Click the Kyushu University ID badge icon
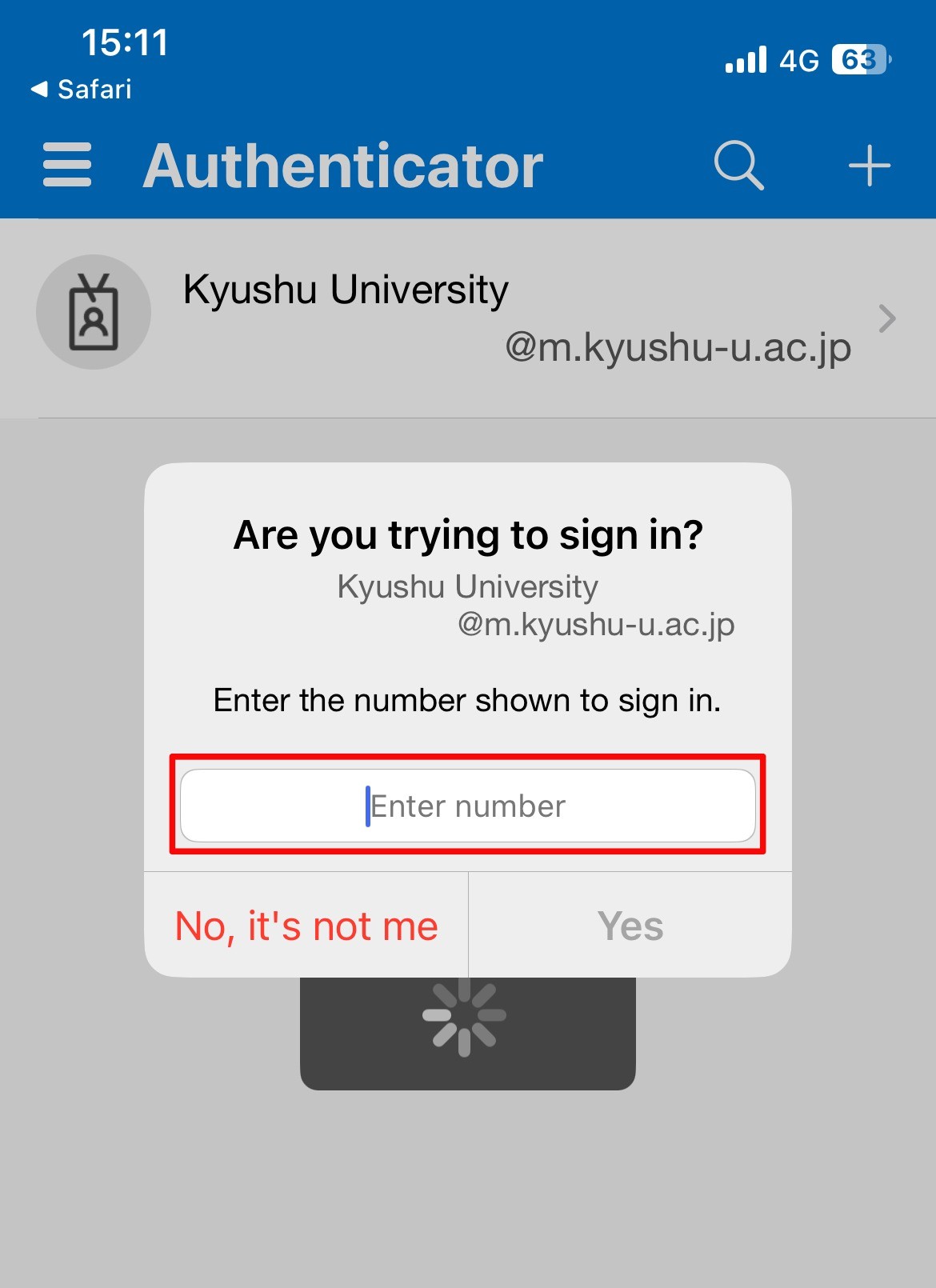This screenshot has height=1288, width=936. point(94,312)
